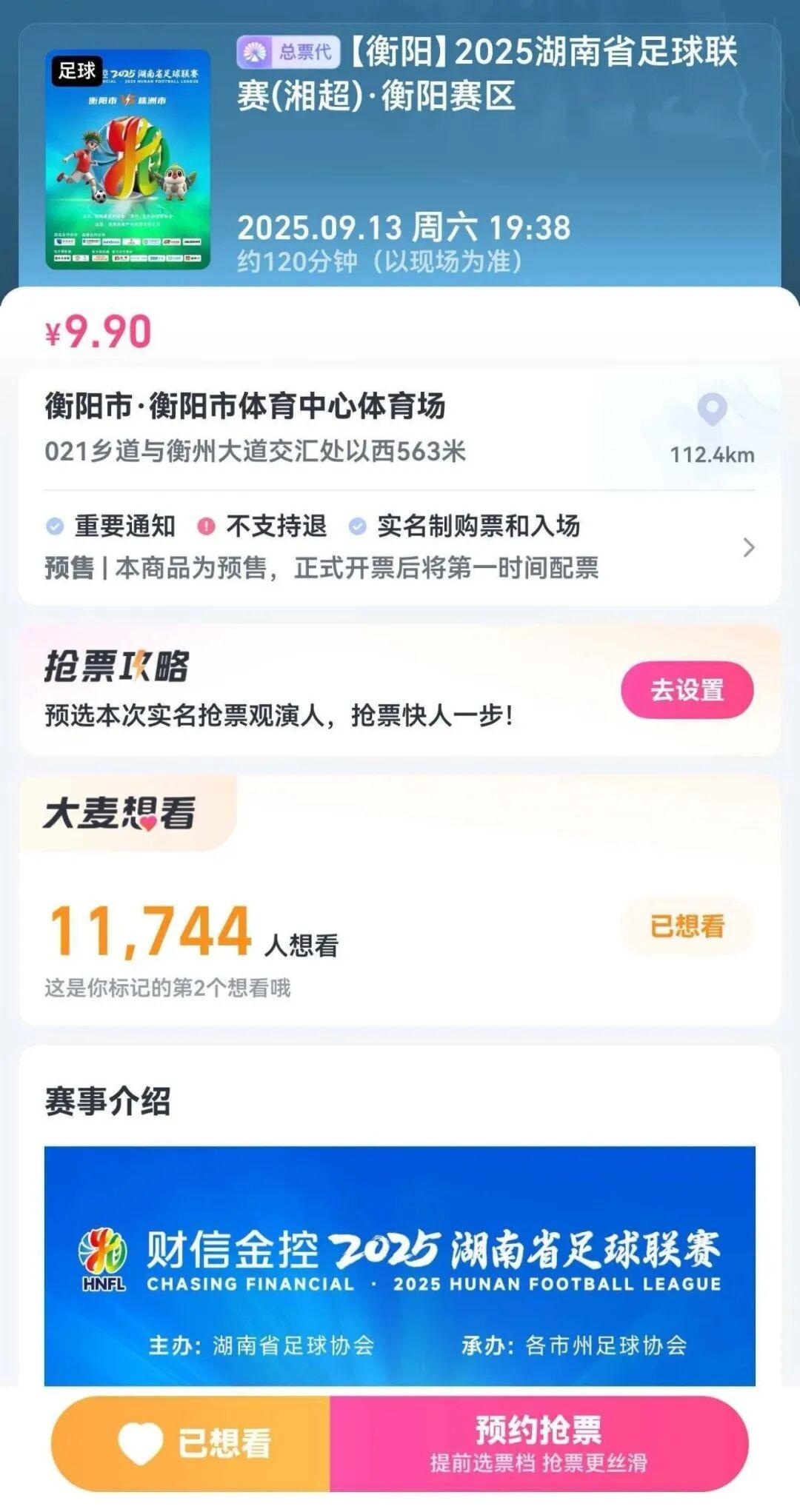This screenshot has width=800, height=1512.
Task: Expand the 重要通知 purchase notice row
Action: pos(748,547)
